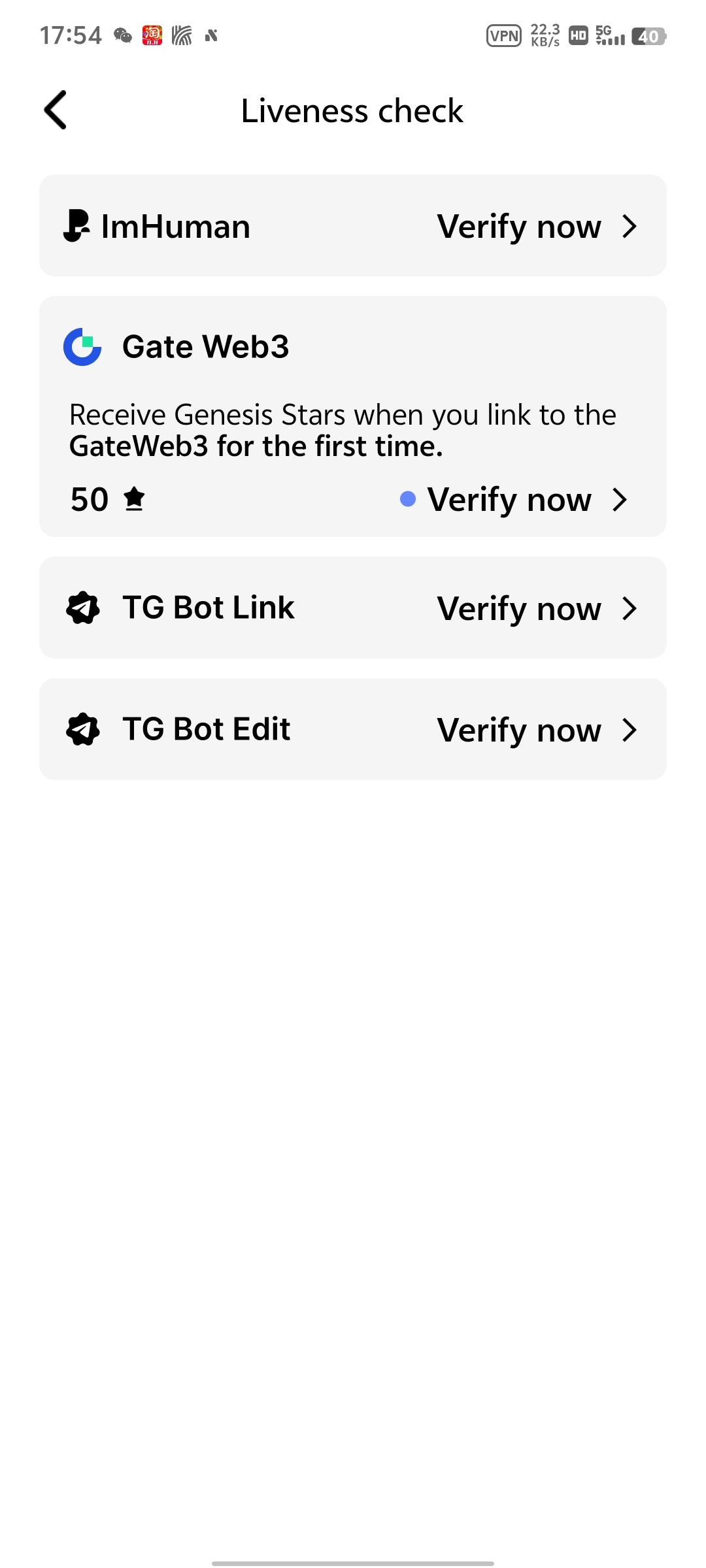Open ImHuman verification
This screenshot has height=1568, width=706.
353,225
